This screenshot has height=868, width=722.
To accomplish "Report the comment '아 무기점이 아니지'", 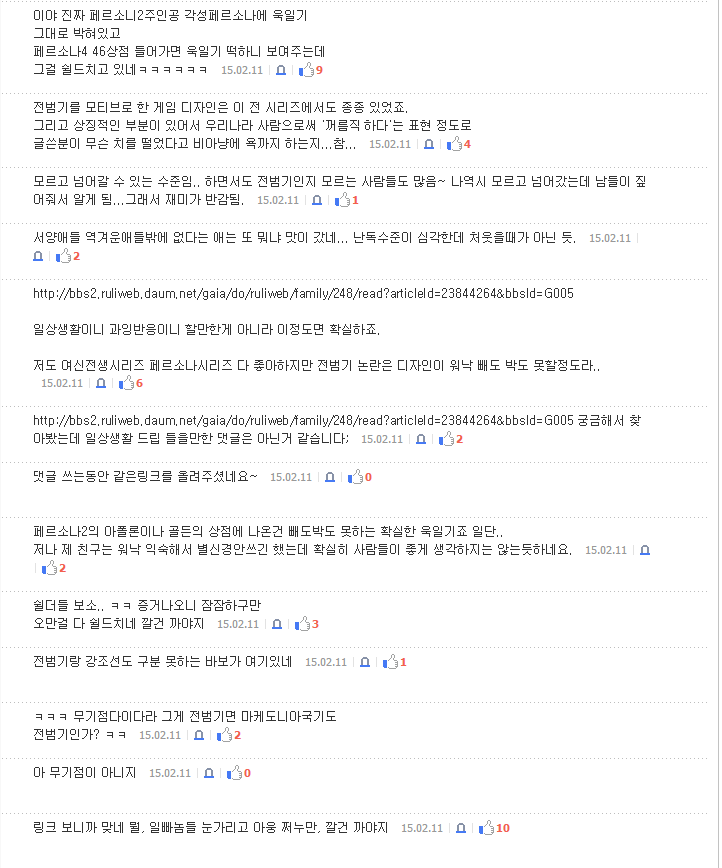I will coord(209,773).
